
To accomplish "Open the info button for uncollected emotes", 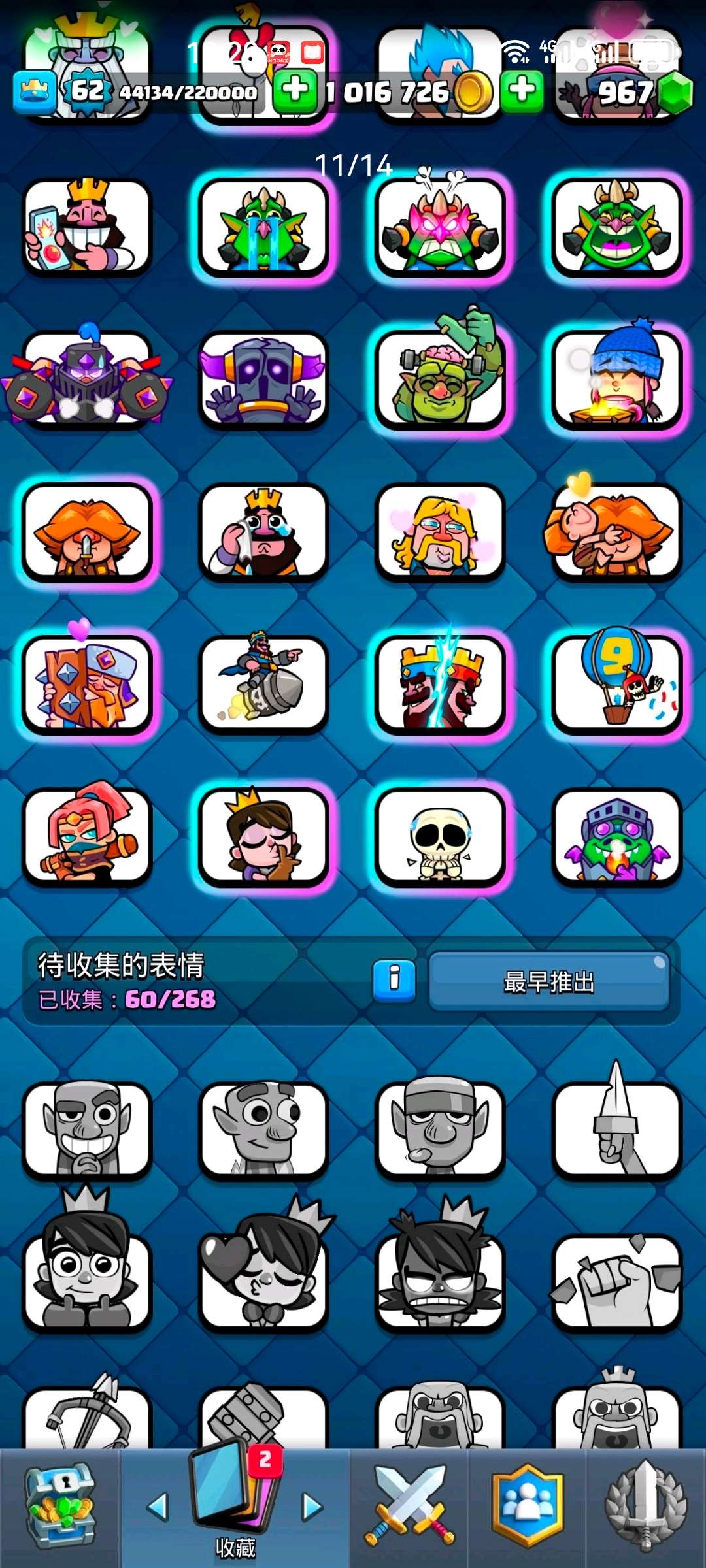I will pos(394,981).
